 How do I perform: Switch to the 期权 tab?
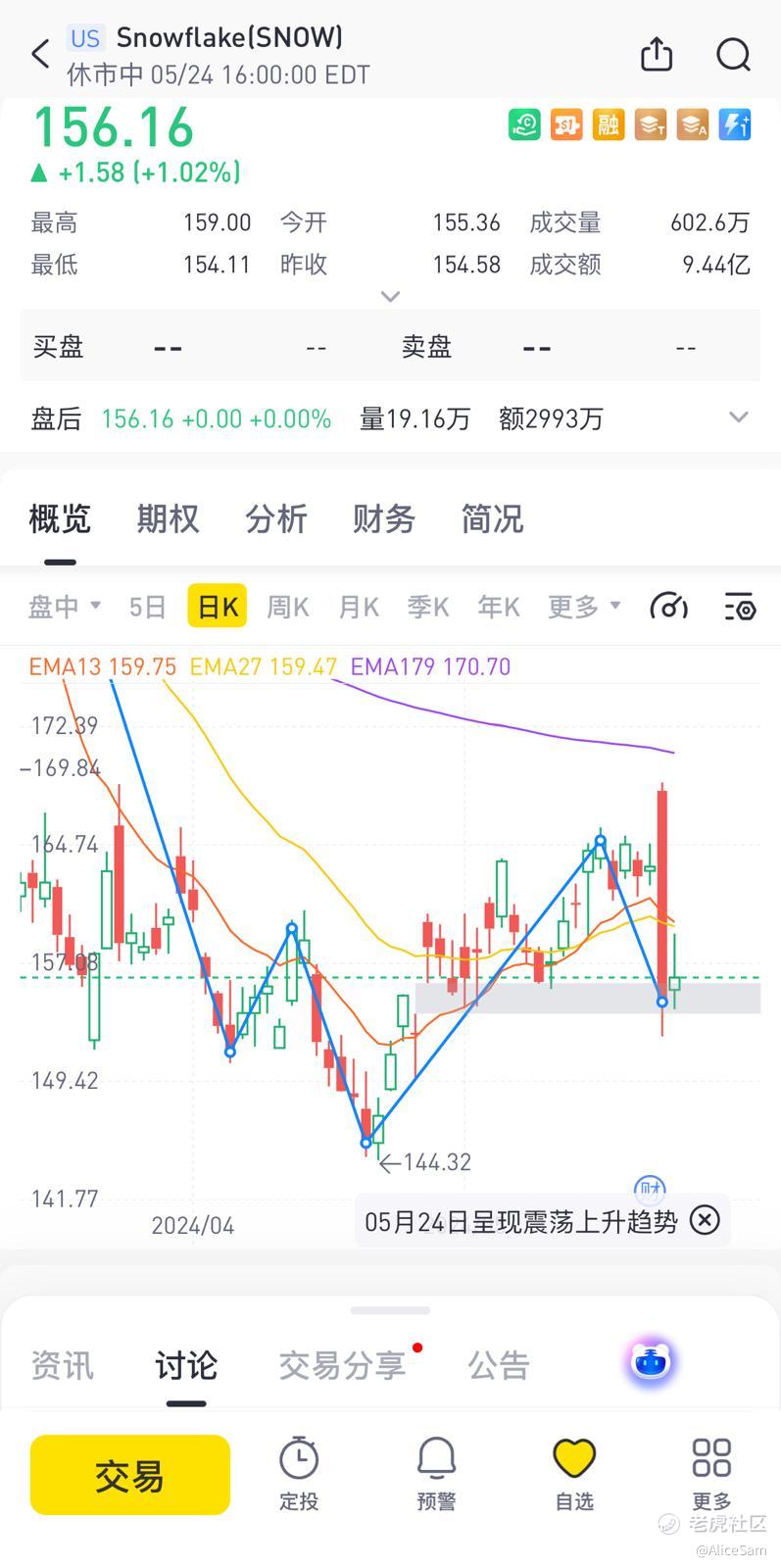168,518
